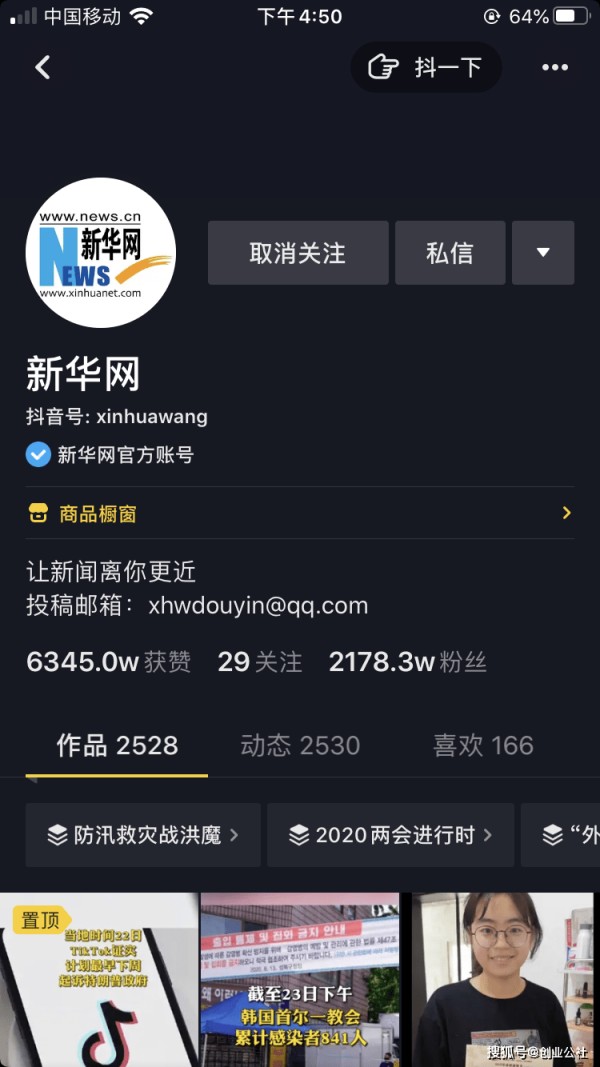Open the video of the girl with glasses
The width and height of the screenshot is (600, 1067).
coord(501,980)
